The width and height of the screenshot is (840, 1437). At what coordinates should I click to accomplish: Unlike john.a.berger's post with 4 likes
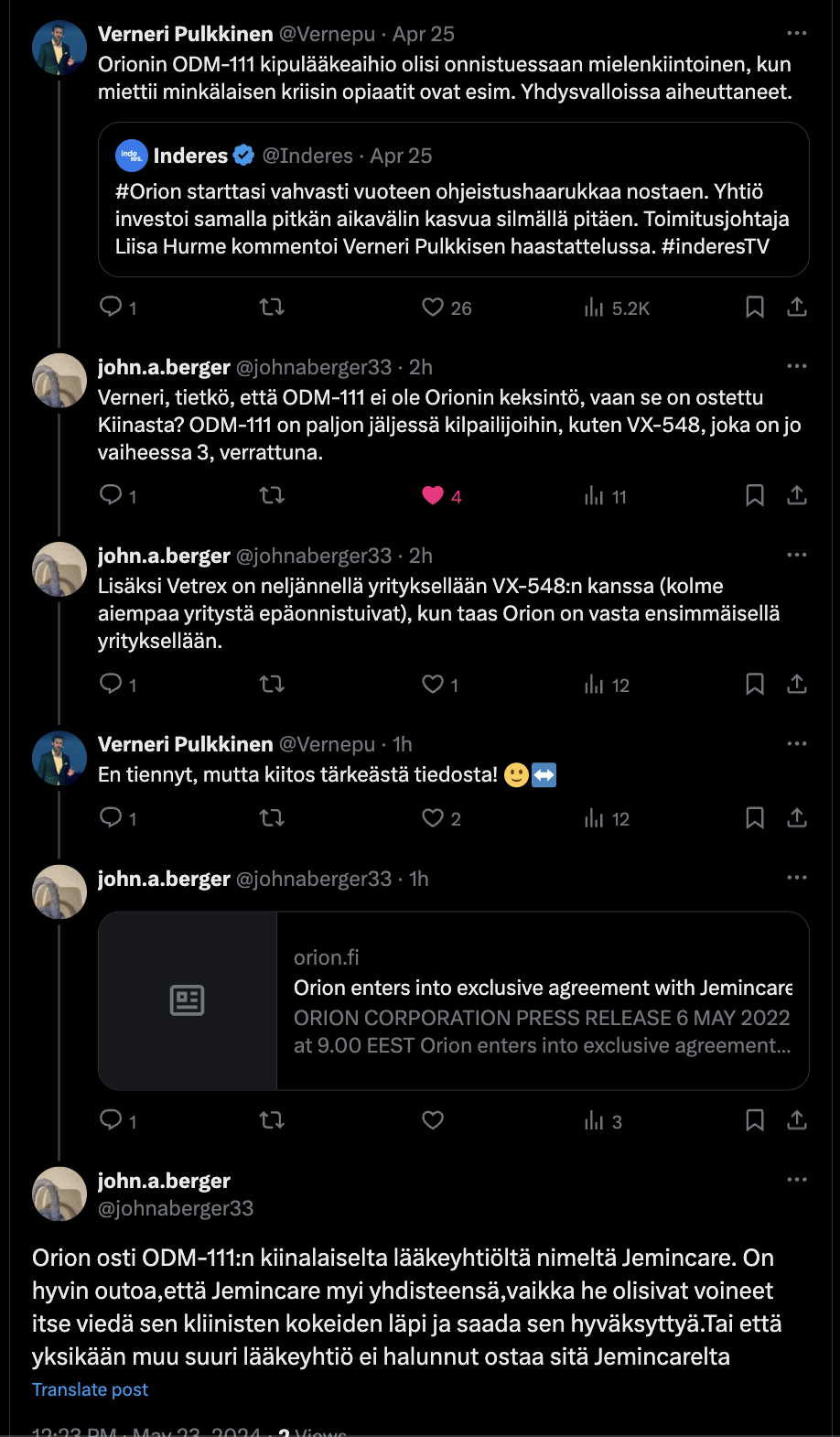[x=433, y=496]
